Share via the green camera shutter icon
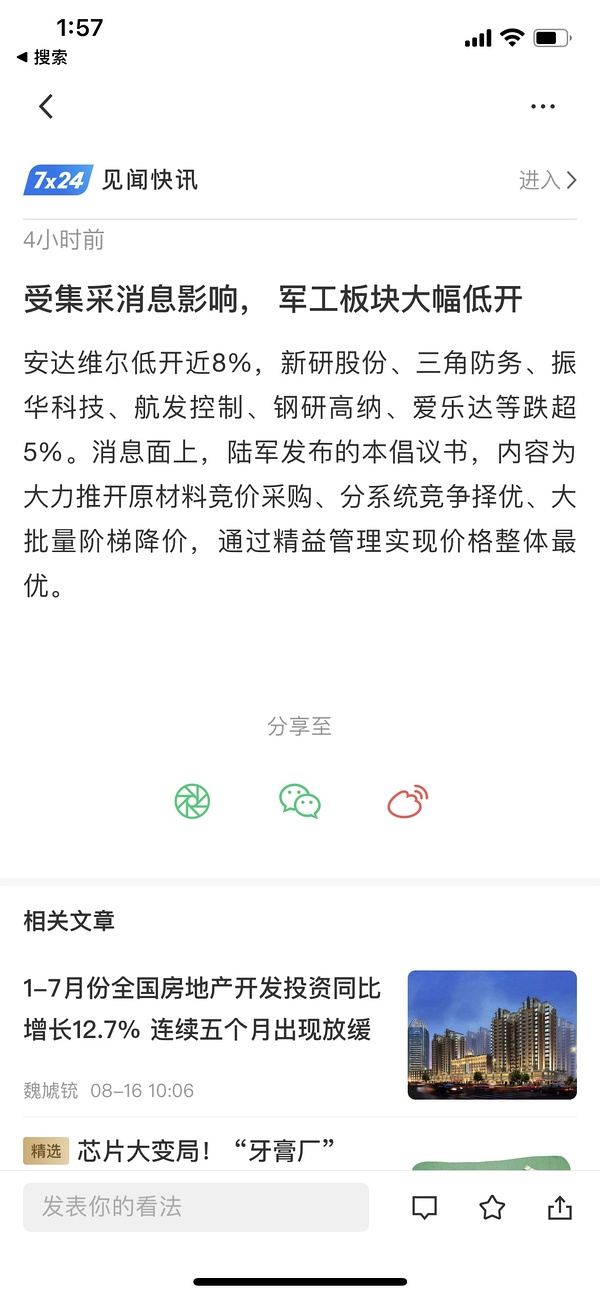 coord(192,801)
